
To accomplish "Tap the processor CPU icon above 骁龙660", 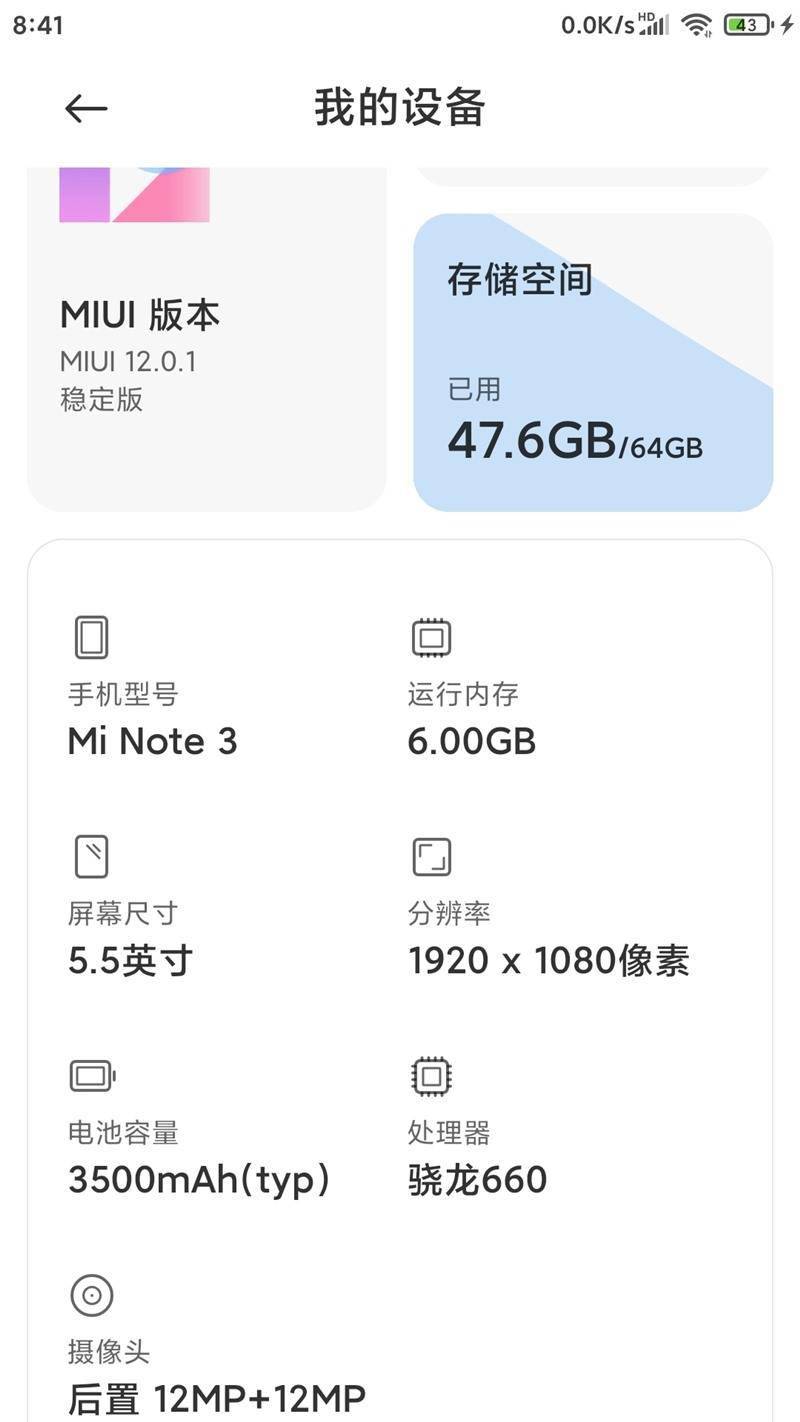I will [x=430, y=1077].
